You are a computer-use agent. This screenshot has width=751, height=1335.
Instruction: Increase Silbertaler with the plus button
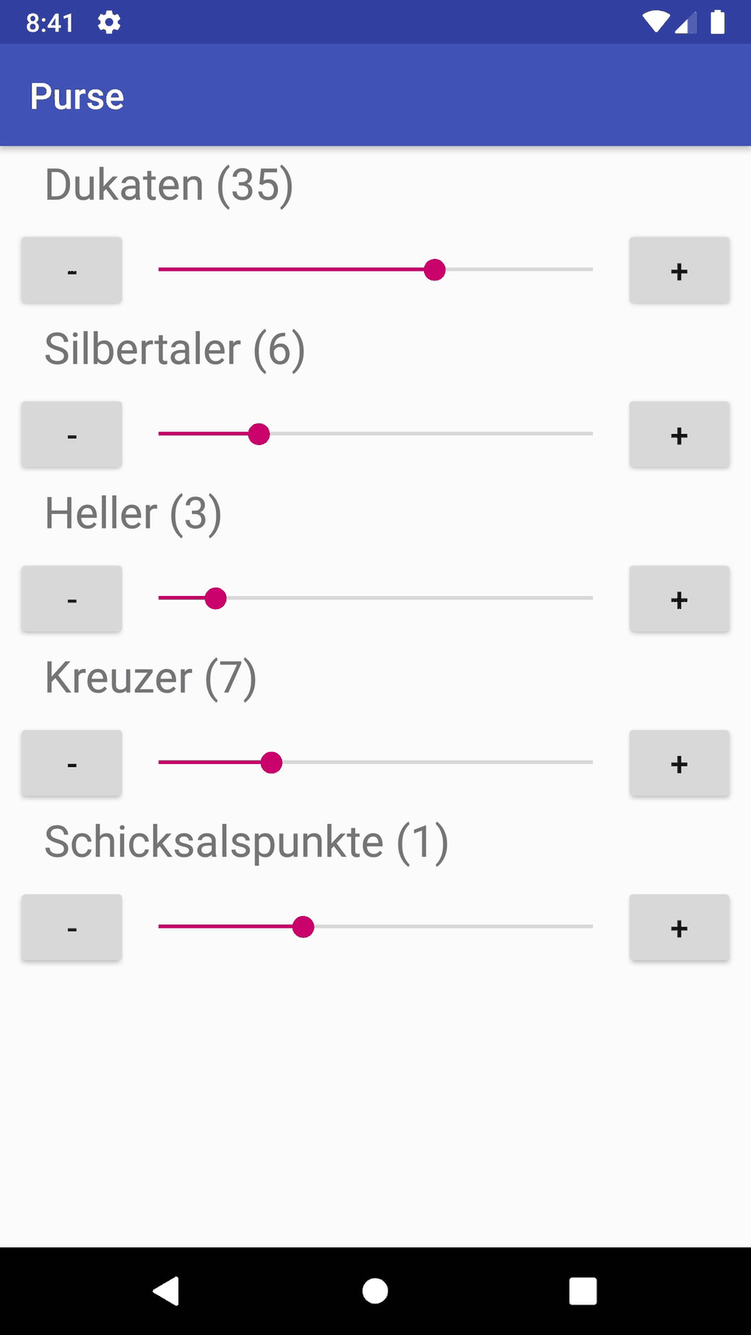[x=679, y=434]
